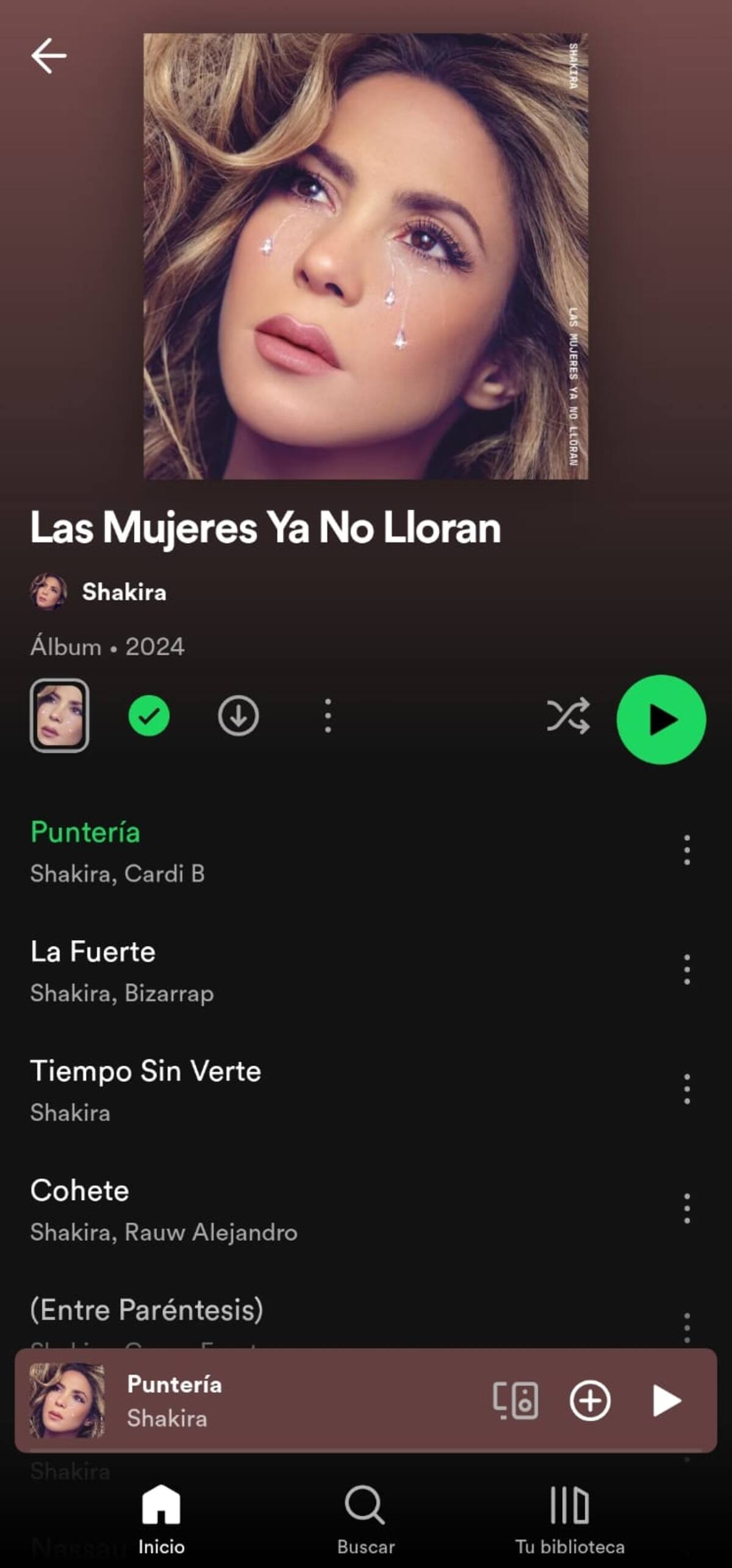
Task: Show options for La Fuerte track
Action: 687,969
